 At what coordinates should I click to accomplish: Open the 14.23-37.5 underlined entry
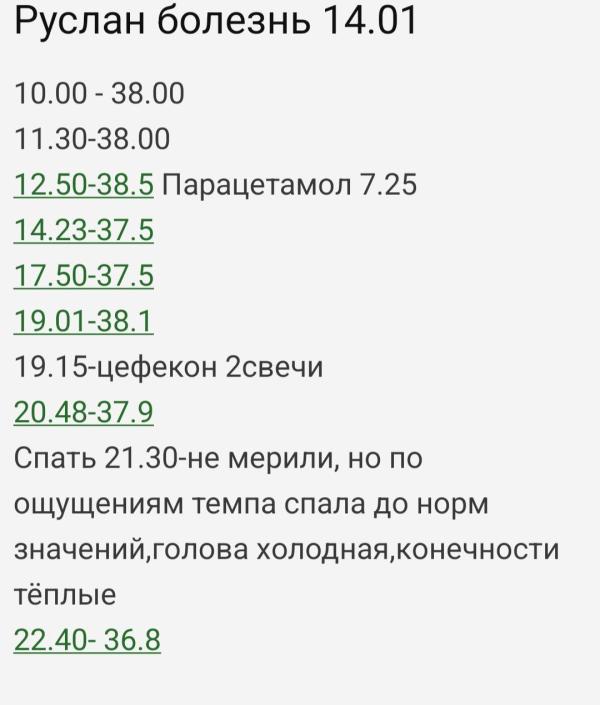(x=83, y=231)
